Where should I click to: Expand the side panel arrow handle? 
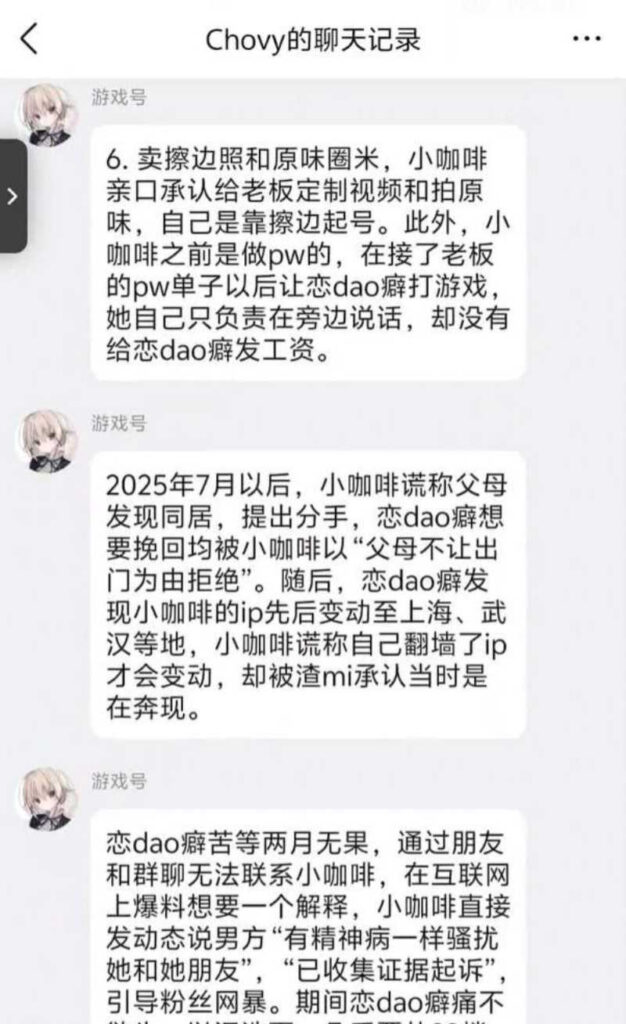pyautogui.click(x=12, y=196)
